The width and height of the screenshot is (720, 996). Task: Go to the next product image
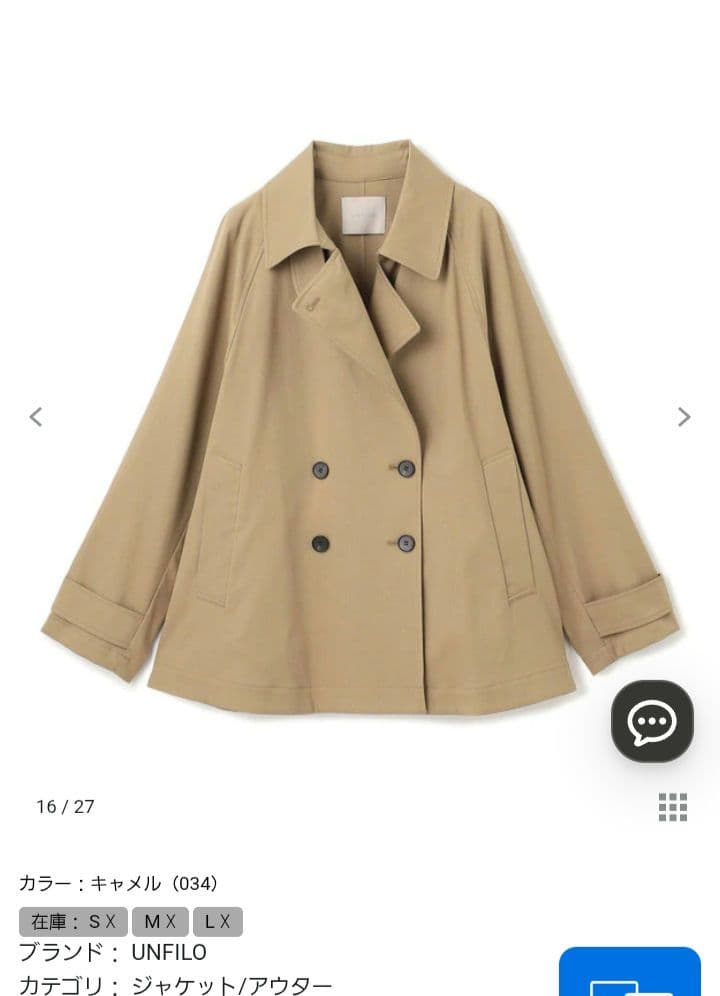click(x=684, y=417)
